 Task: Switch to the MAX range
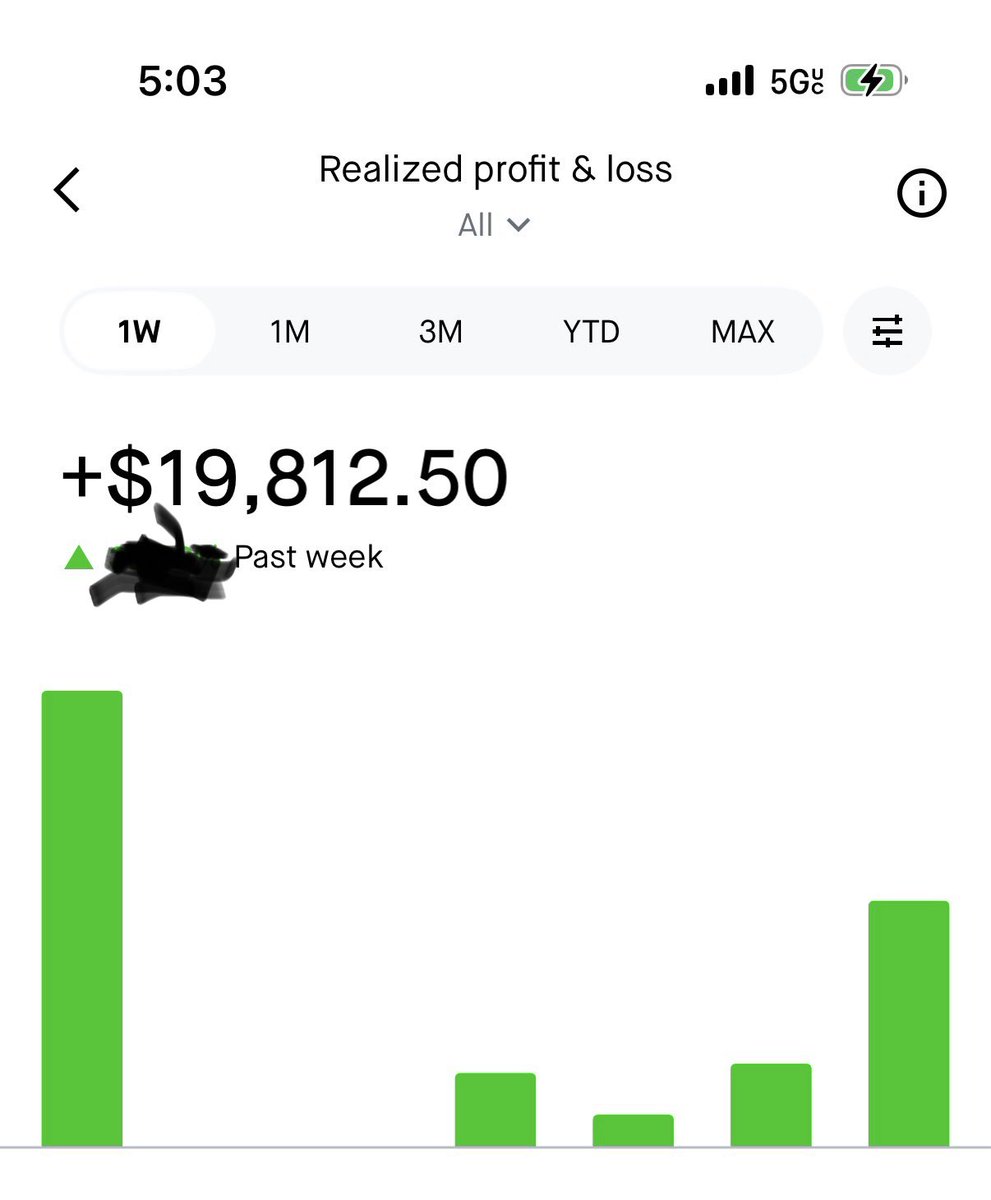[743, 331]
